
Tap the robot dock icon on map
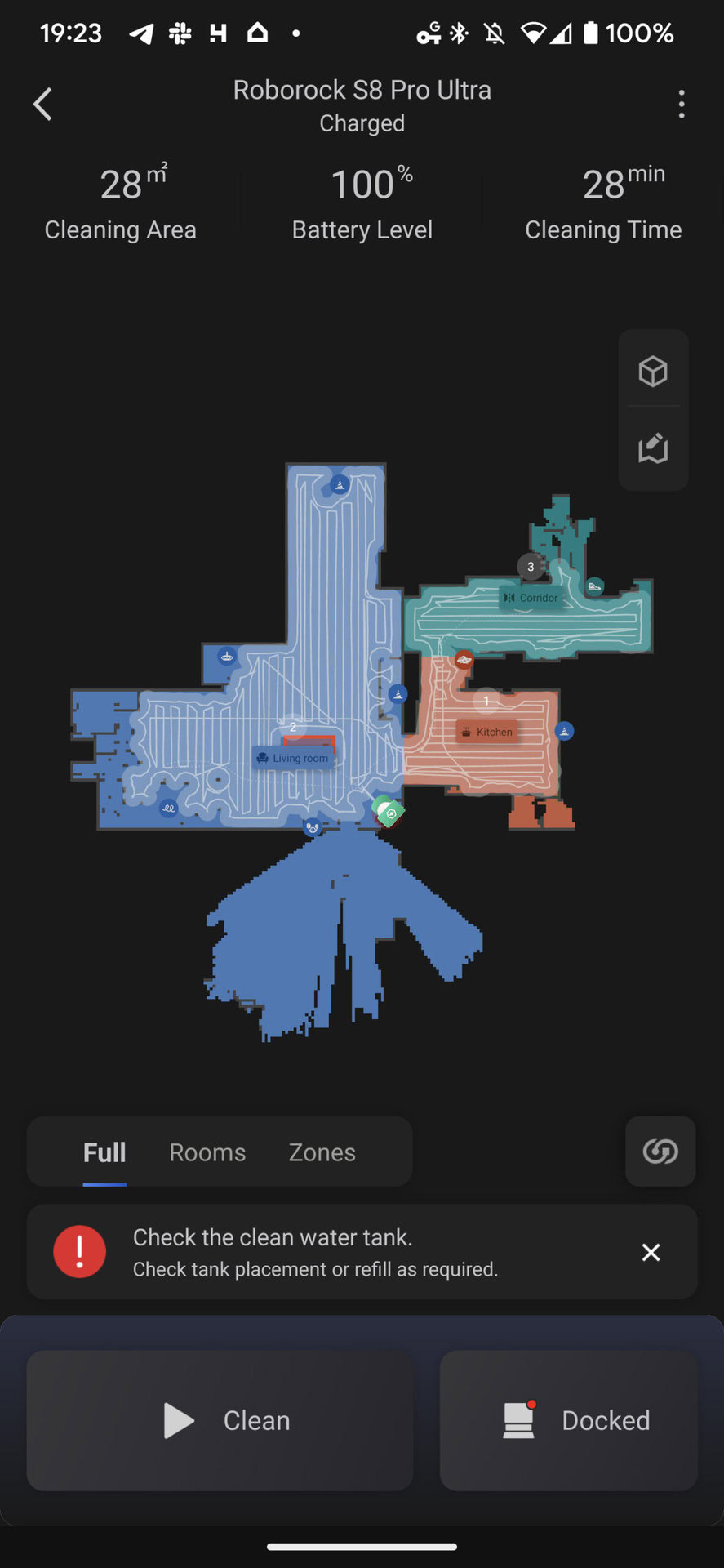pyautogui.click(x=389, y=813)
